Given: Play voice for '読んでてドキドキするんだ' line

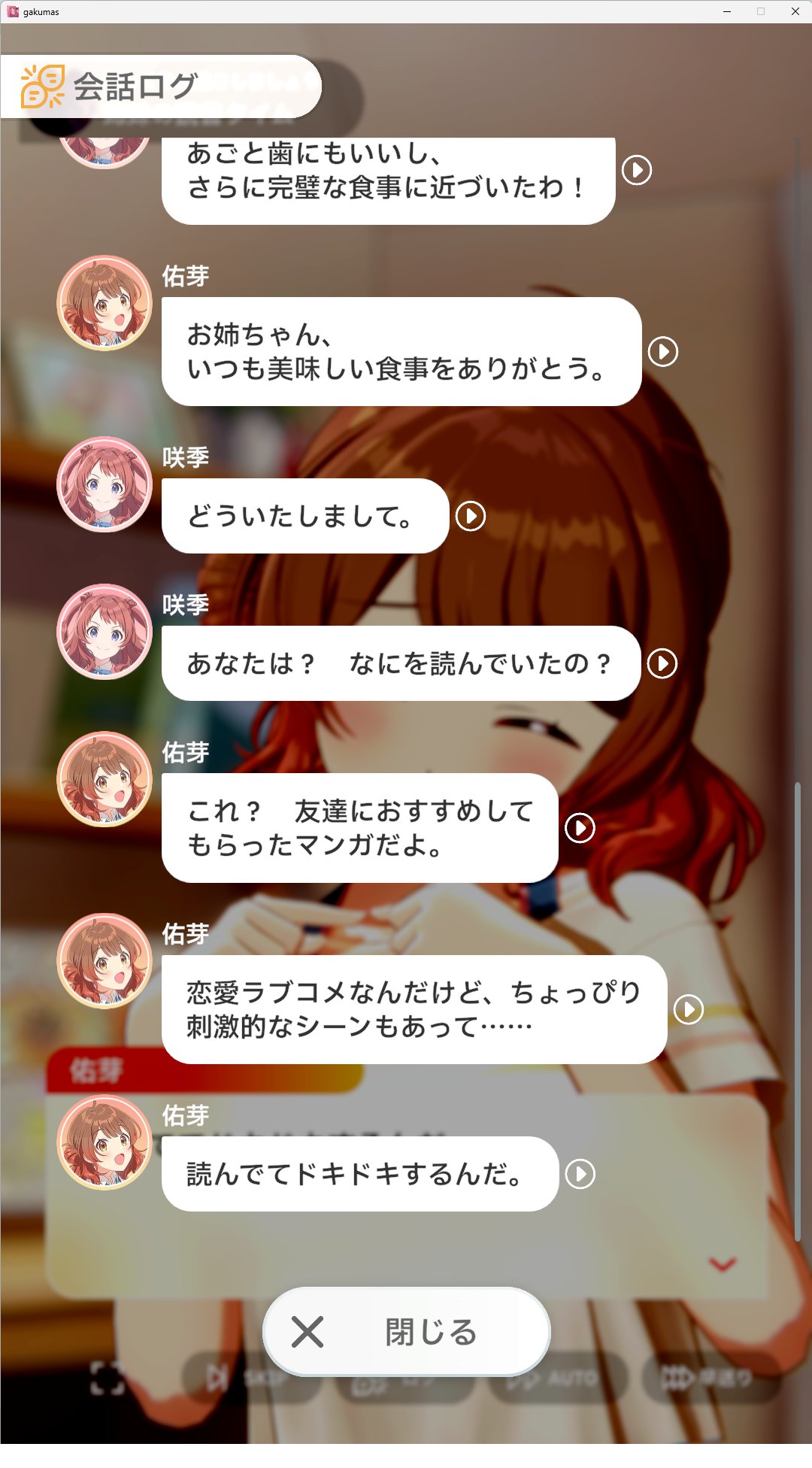Looking at the screenshot, I should click(580, 1174).
